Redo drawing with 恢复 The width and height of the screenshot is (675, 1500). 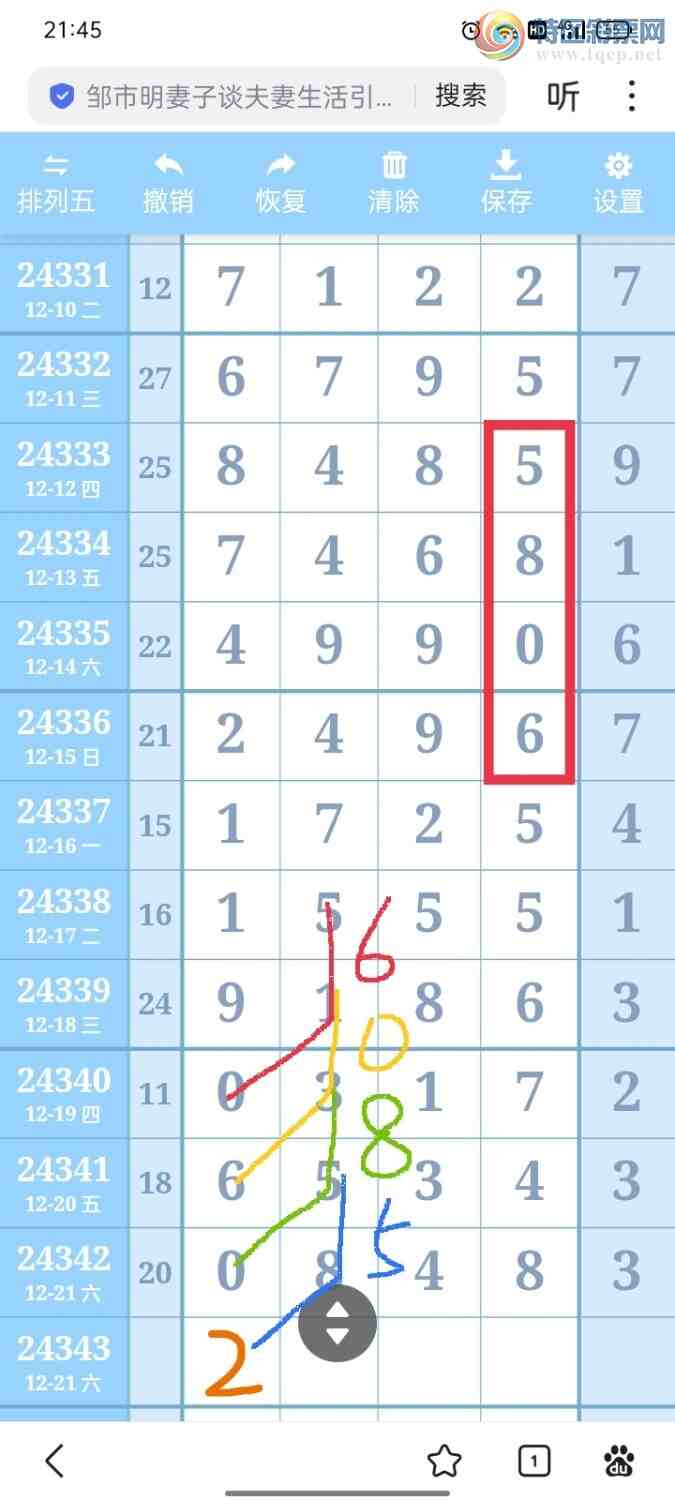tap(281, 184)
